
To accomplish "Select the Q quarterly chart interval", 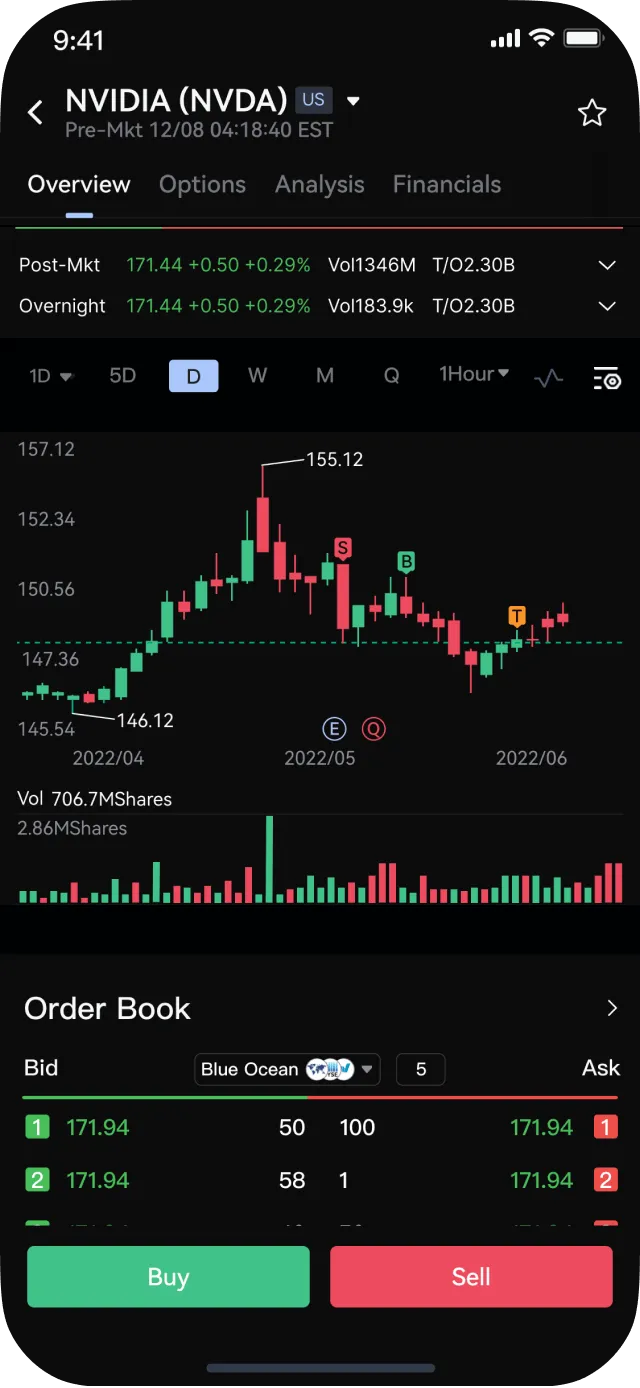I will [x=392, y=376].
